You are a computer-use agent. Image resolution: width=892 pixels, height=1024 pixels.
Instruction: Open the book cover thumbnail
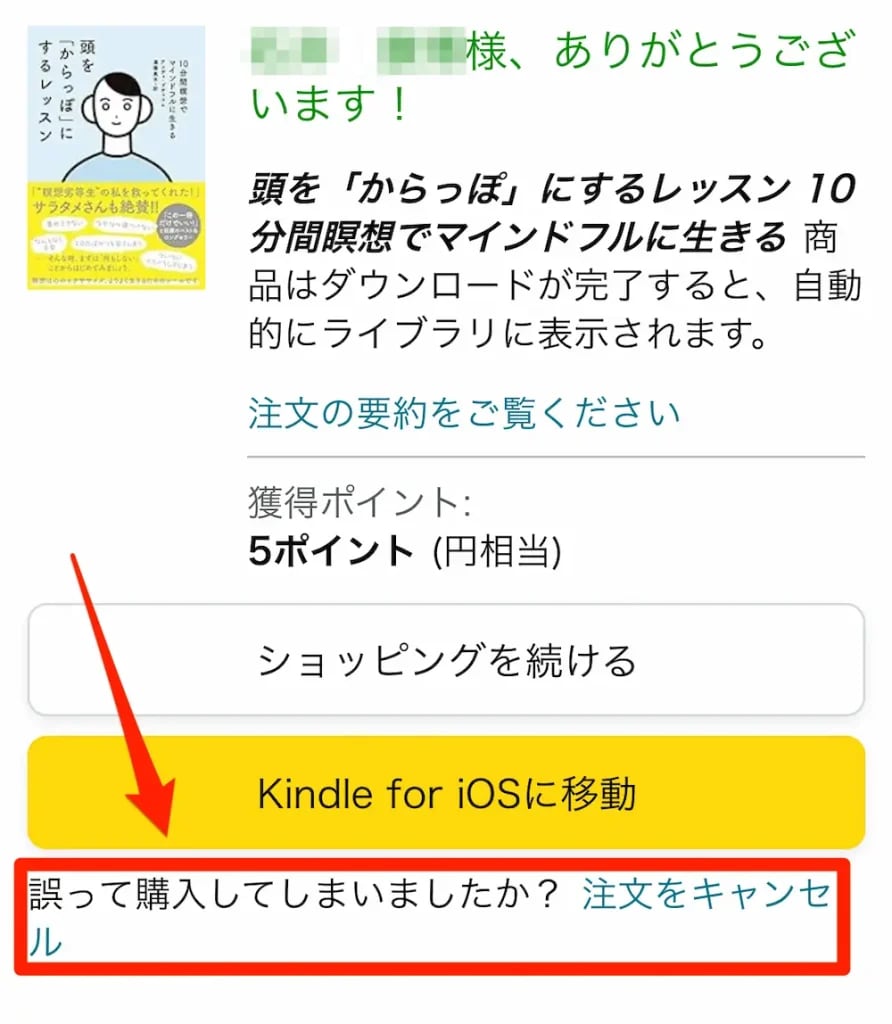pos(116,158)
